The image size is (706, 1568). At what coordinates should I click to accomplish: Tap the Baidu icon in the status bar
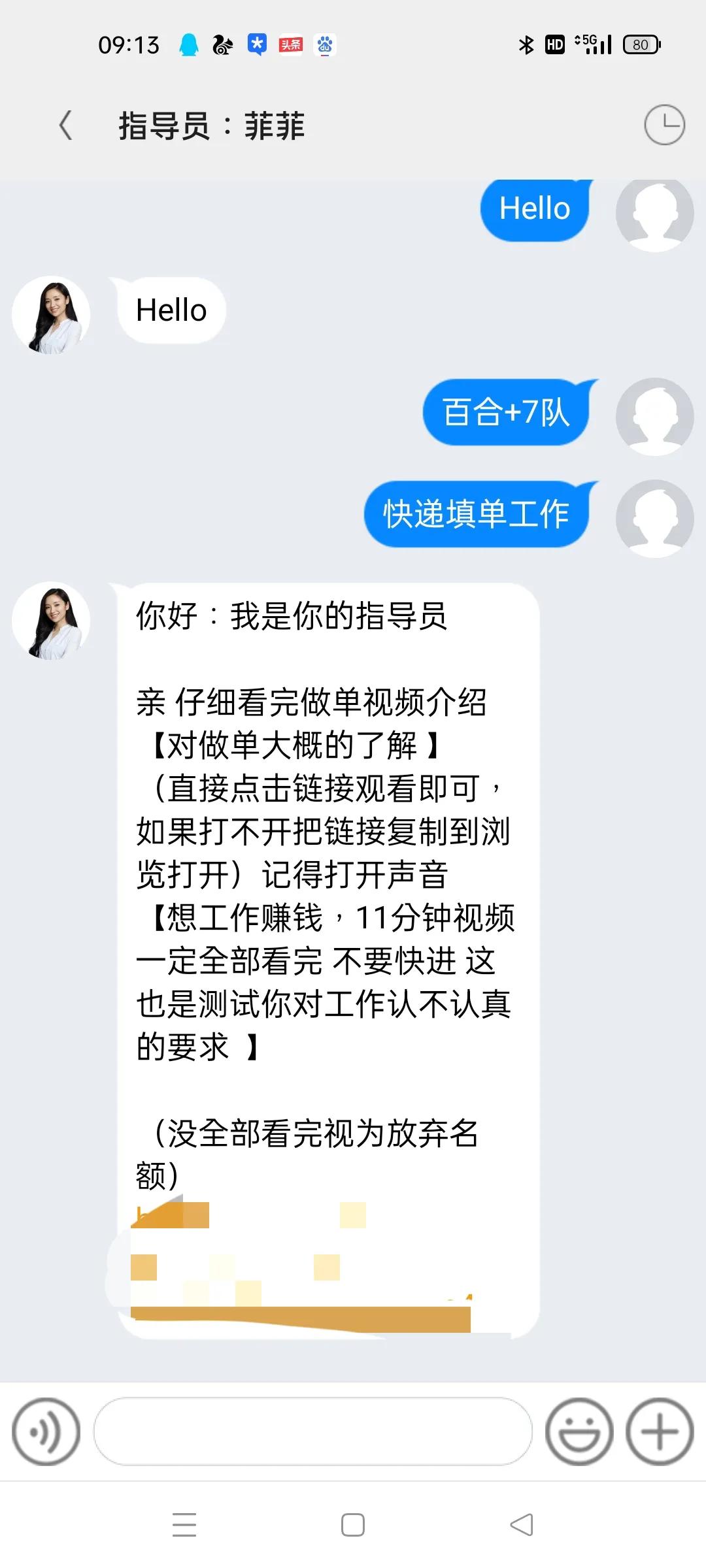point(327,44)
